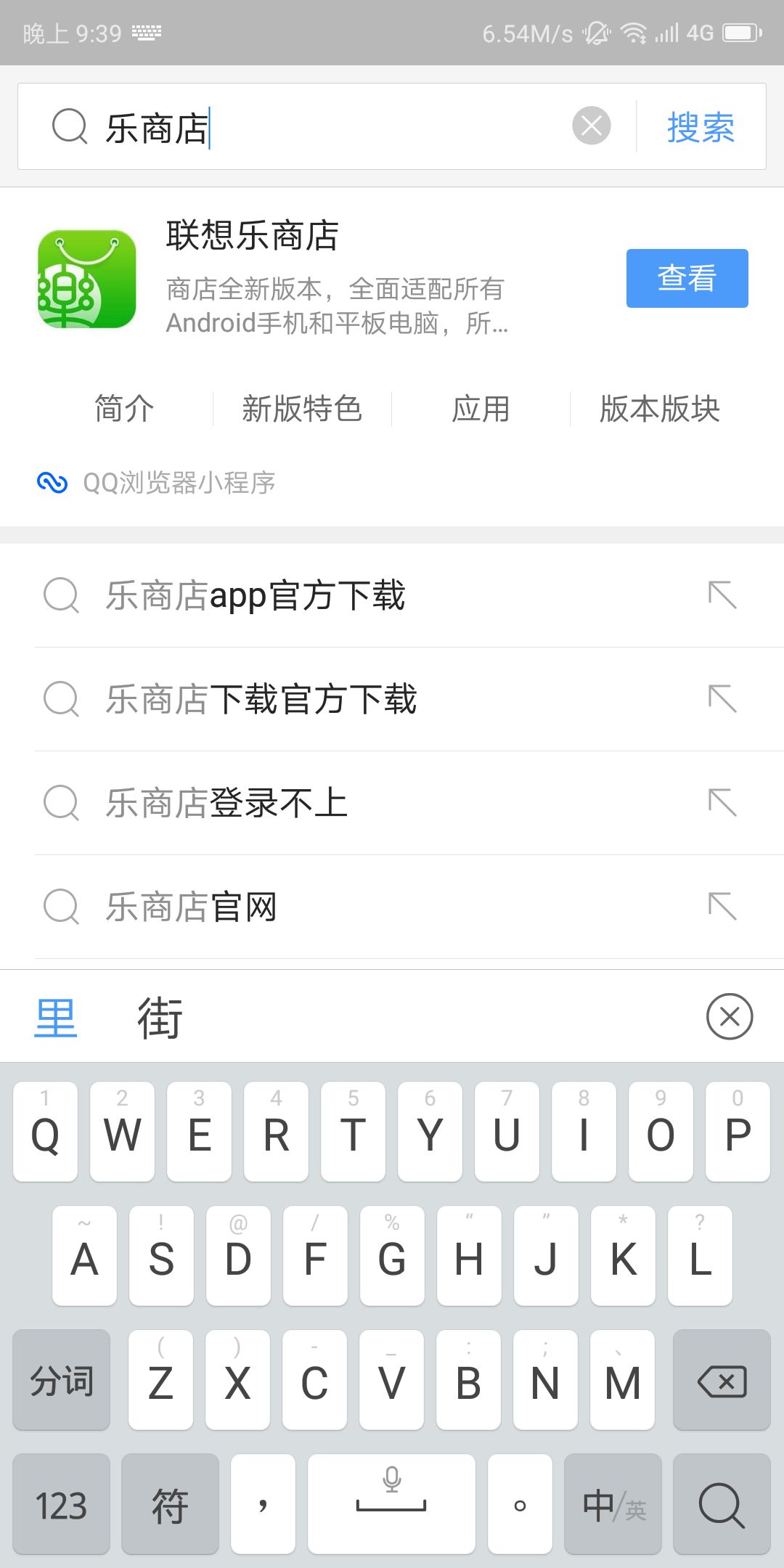Tap the keyboard's search key

[721, 1504]
